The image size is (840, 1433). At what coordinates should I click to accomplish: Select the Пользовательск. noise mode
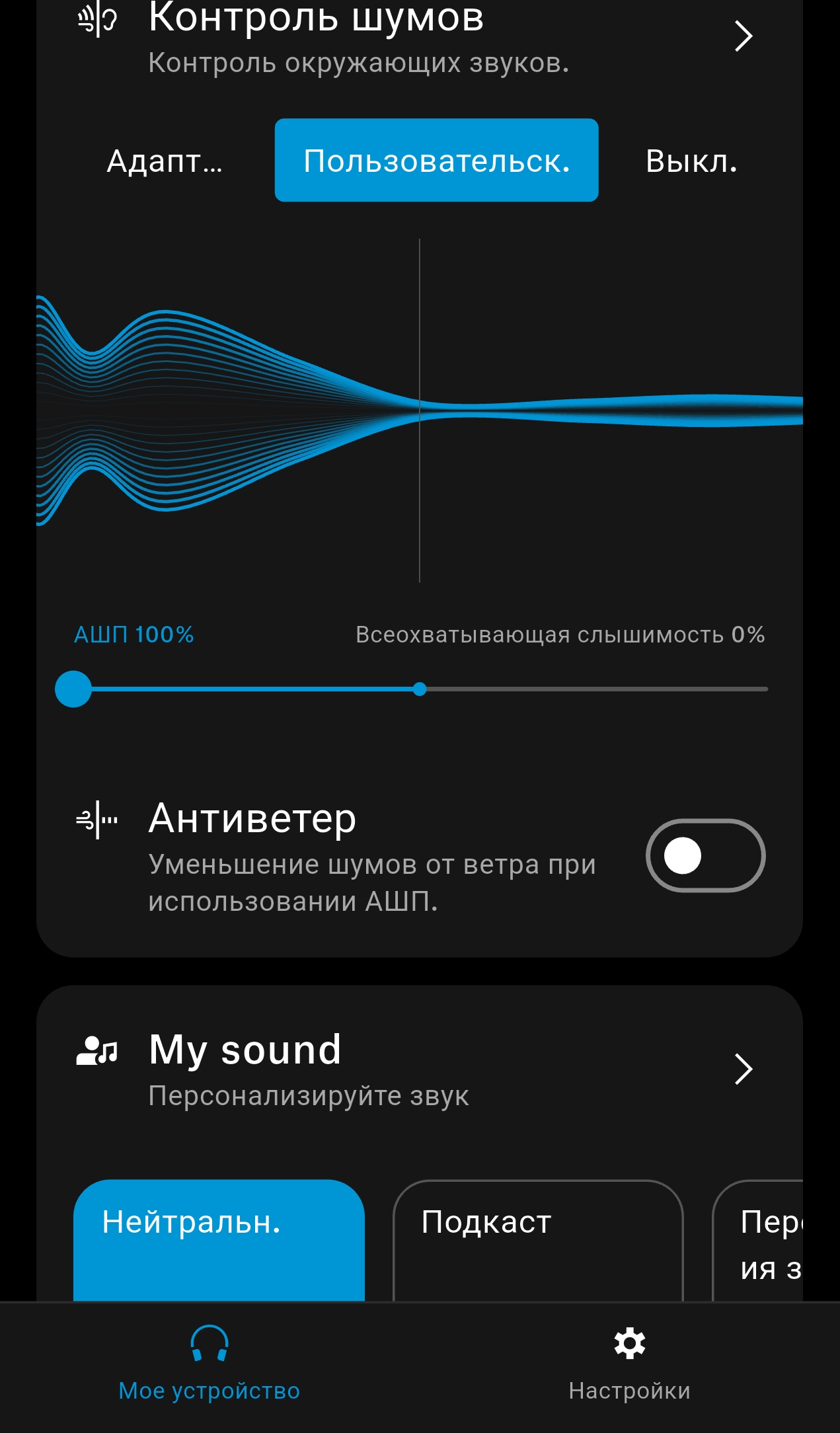[x=436, y=161]
